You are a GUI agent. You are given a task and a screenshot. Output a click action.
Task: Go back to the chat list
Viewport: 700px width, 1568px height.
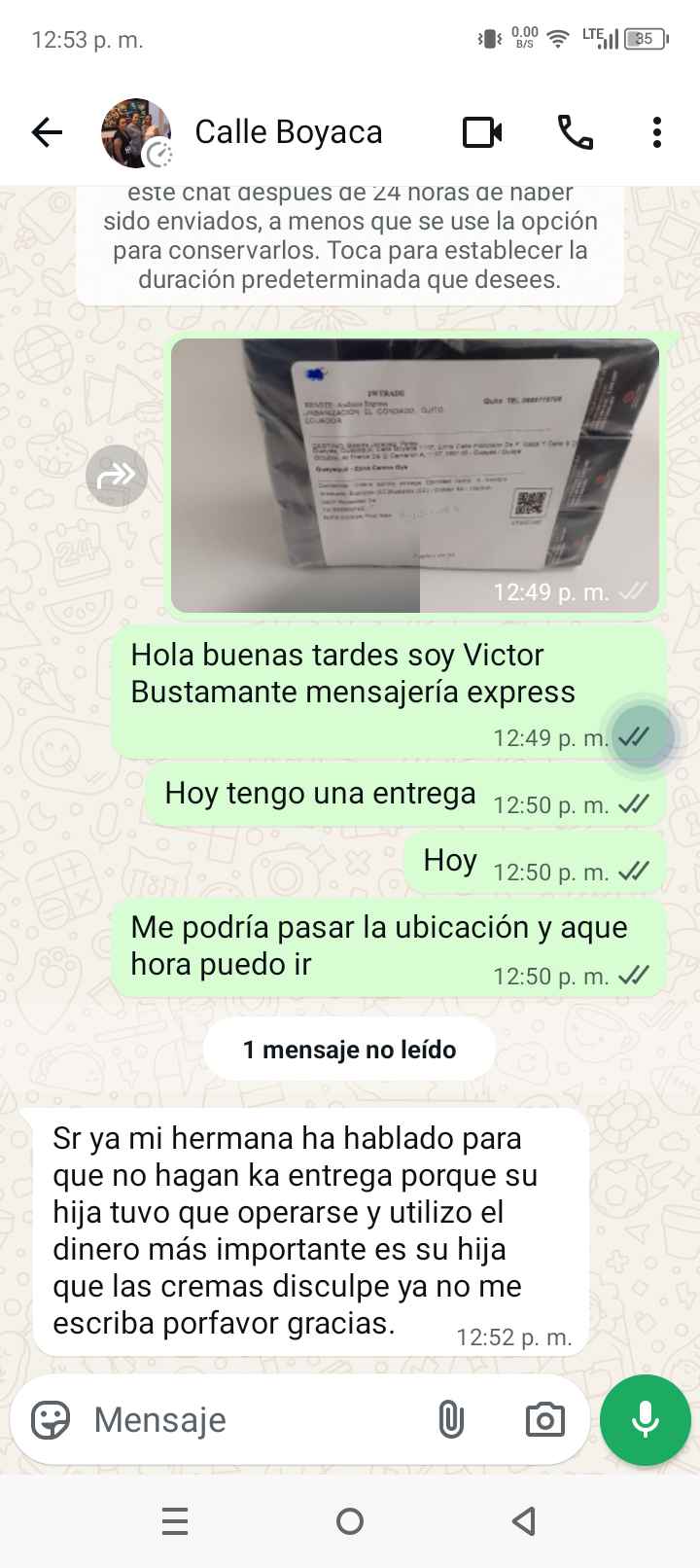pos(46,132)
